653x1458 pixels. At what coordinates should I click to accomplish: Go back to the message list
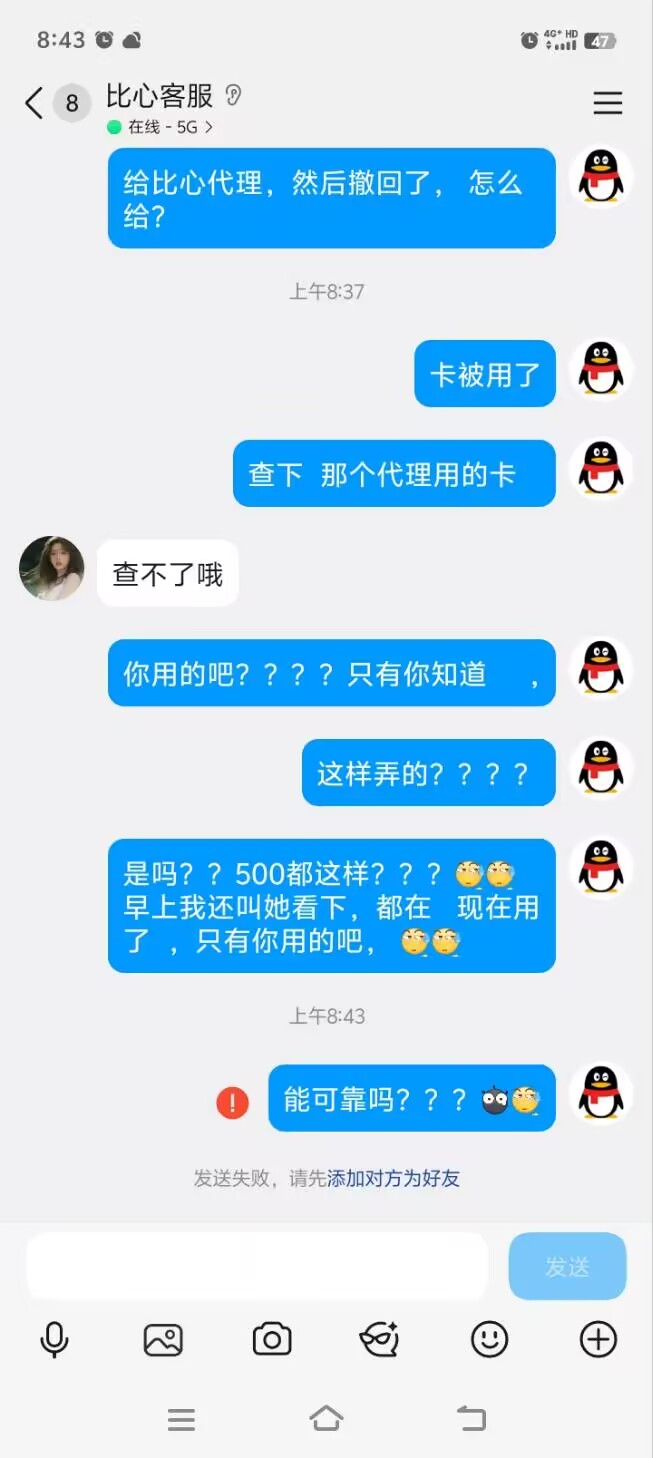click(34, 103)
